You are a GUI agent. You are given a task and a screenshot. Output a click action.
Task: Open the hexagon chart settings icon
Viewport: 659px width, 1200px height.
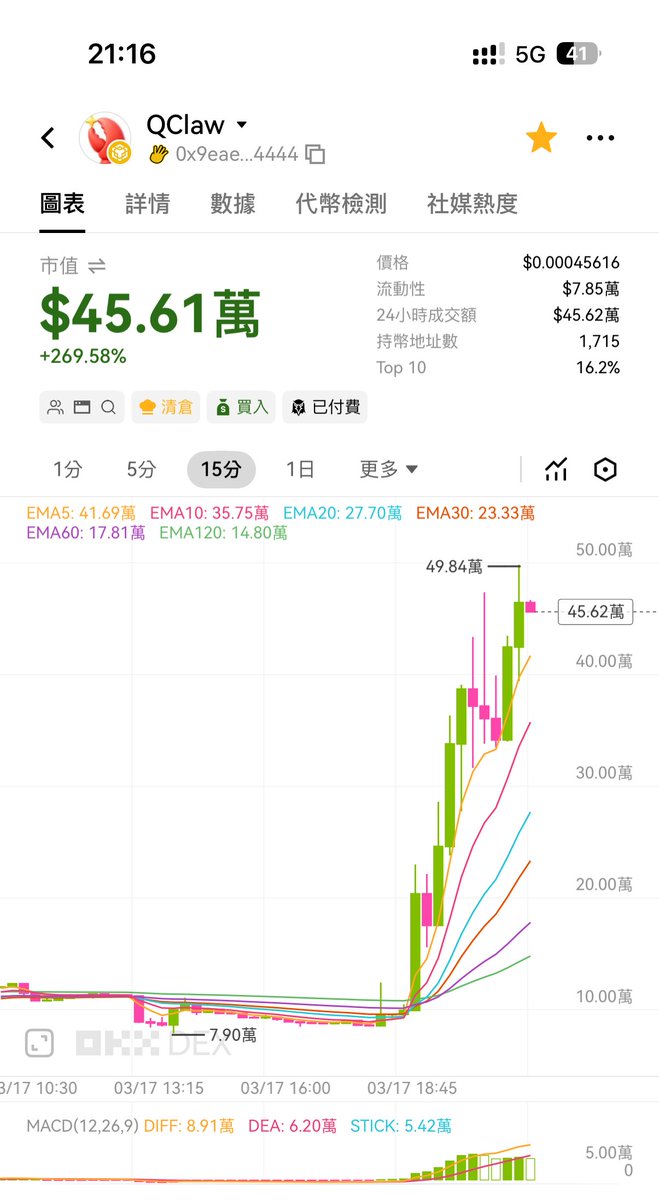(x=605, y=469)
